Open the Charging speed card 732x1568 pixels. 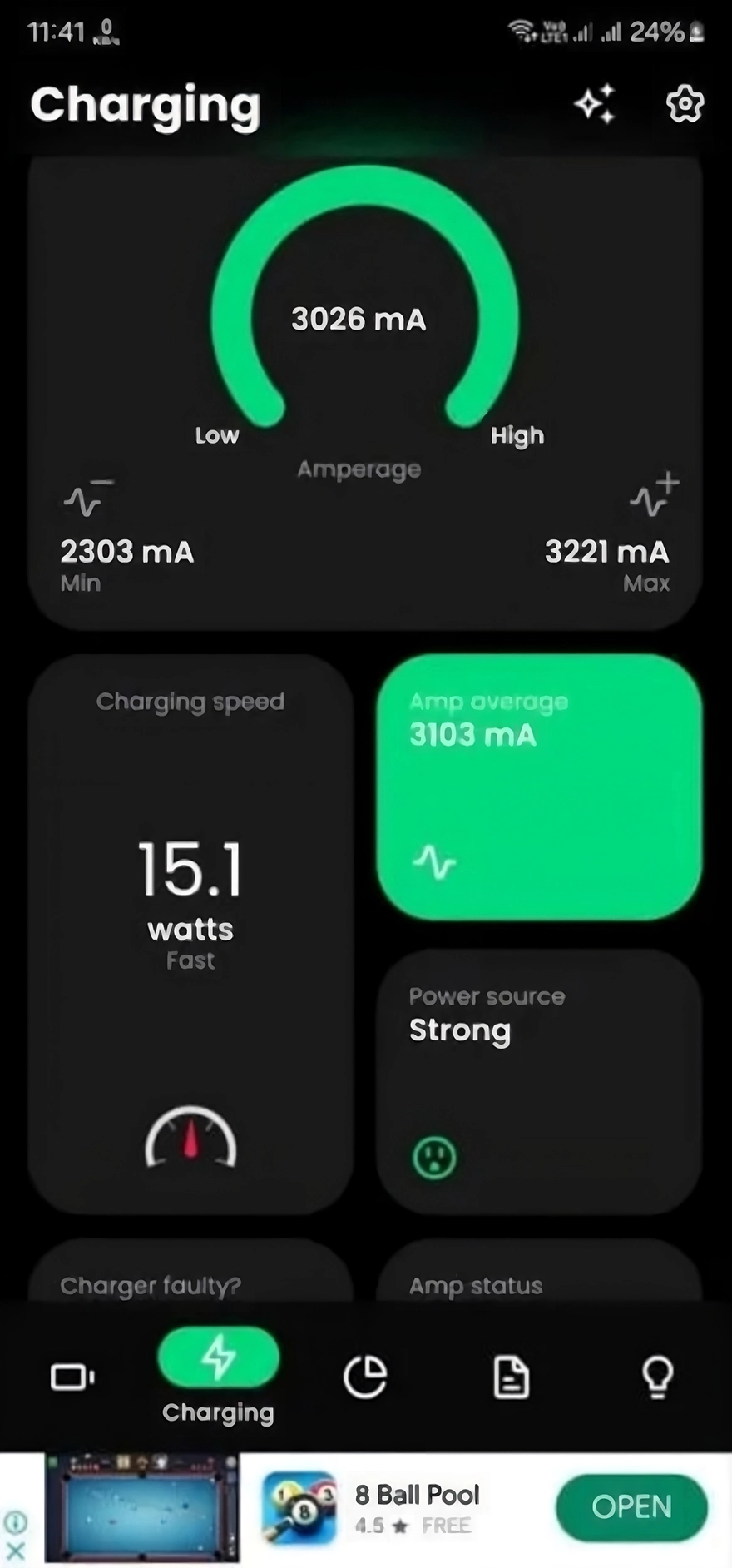click(x=190, y=932)
